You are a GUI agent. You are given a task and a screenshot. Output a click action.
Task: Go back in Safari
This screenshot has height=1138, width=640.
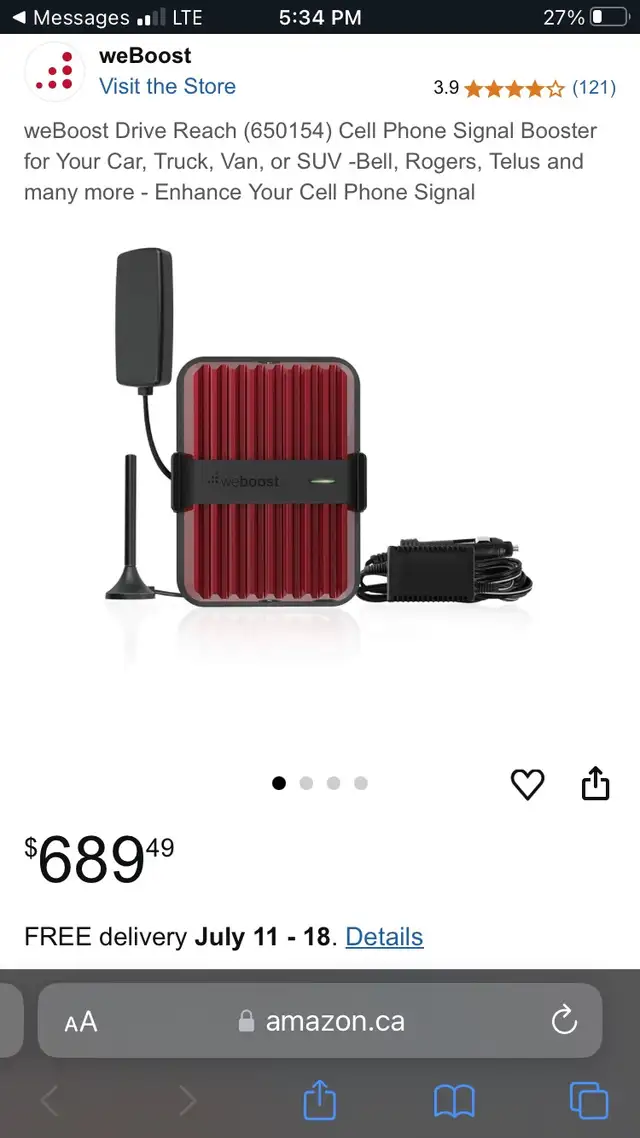[49, 1101]
